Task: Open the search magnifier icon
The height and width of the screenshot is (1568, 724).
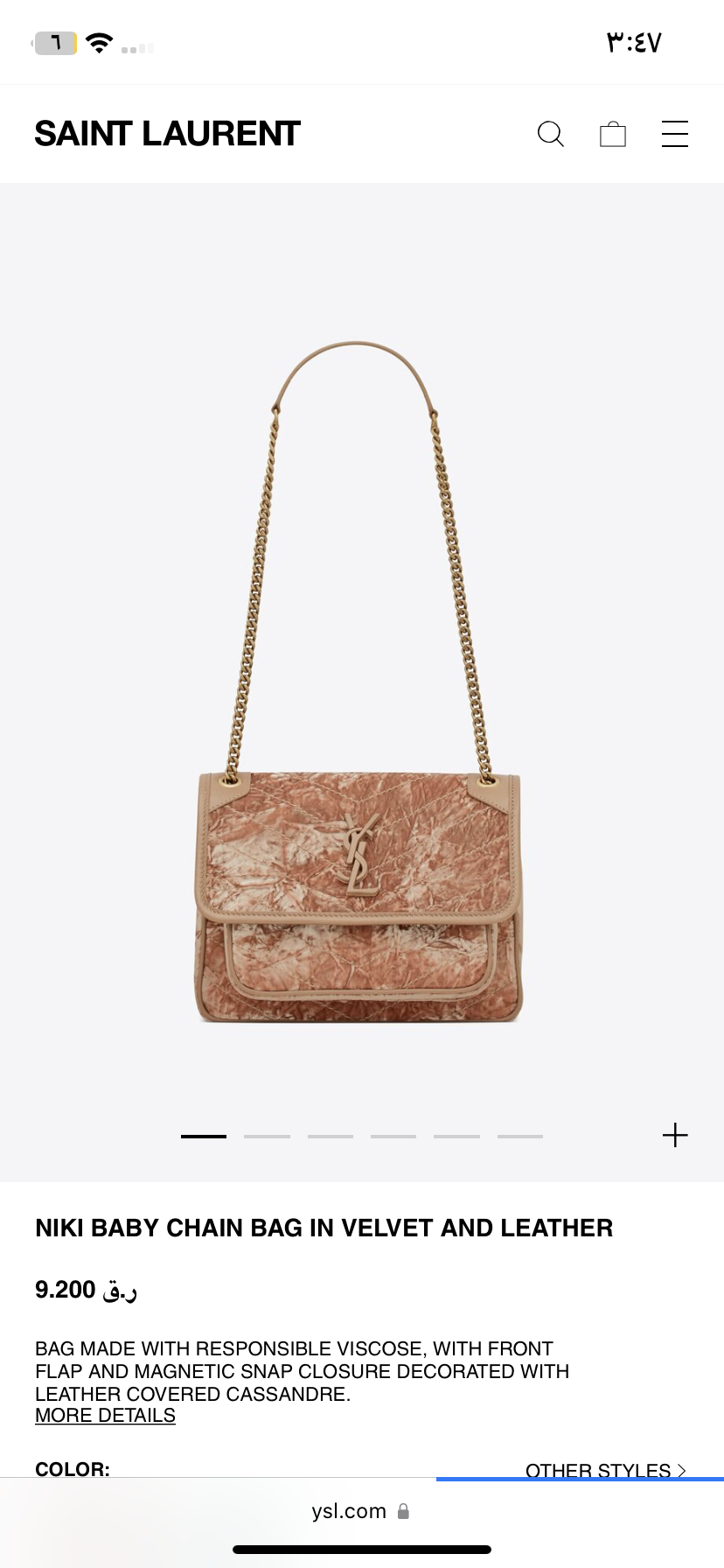Action: [x=550, y=134]
